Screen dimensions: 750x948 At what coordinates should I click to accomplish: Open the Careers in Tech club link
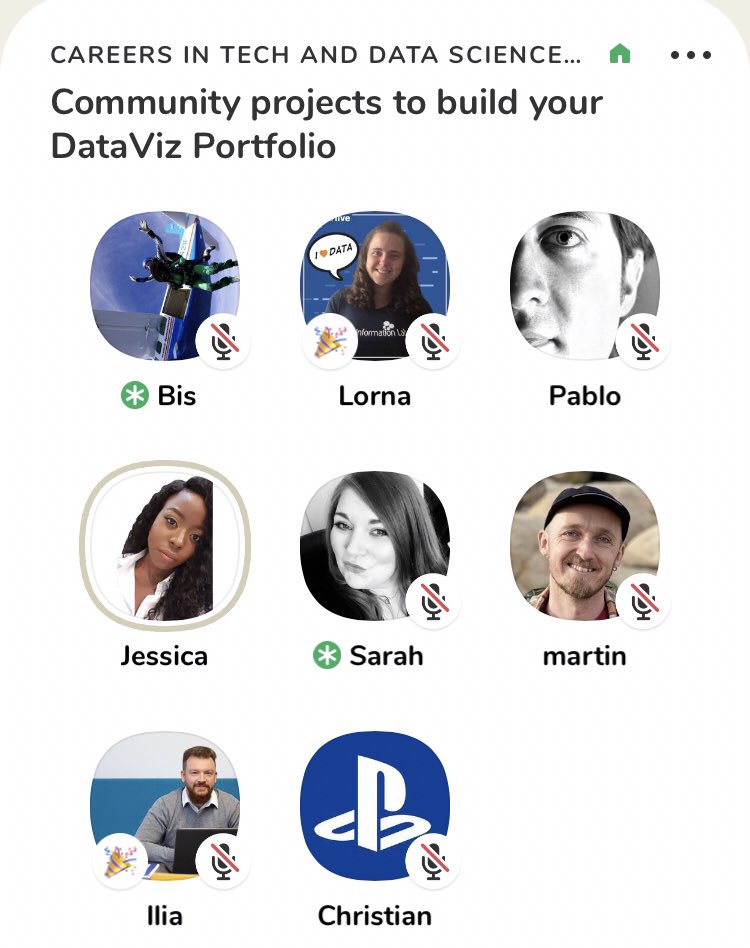tap(315, 55)
